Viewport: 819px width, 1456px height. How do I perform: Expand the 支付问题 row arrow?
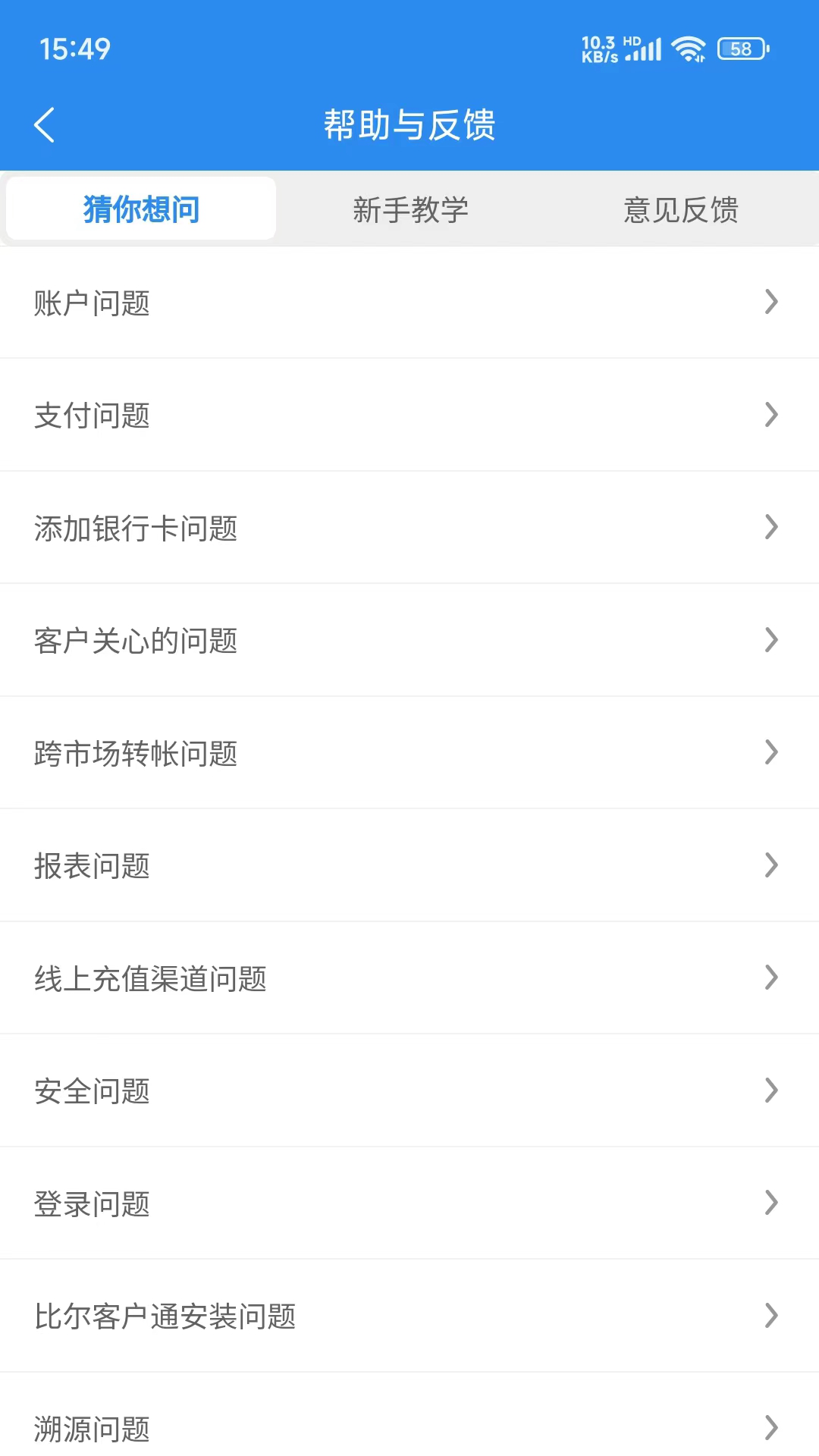pyautogui.click(x=771, y=415)
